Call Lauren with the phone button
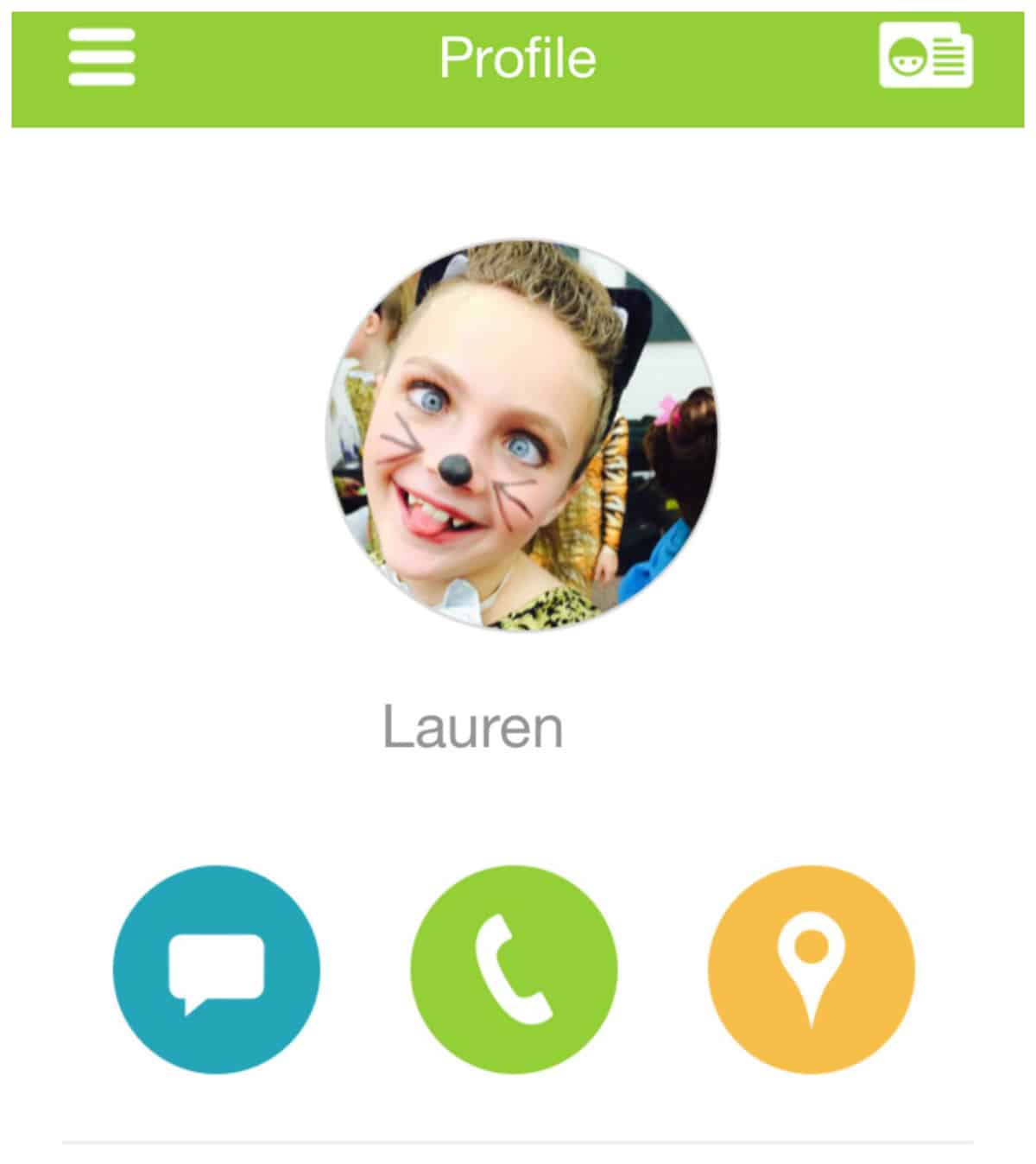The height and width of the screenshot is (1164, 1036). [515, 969]
